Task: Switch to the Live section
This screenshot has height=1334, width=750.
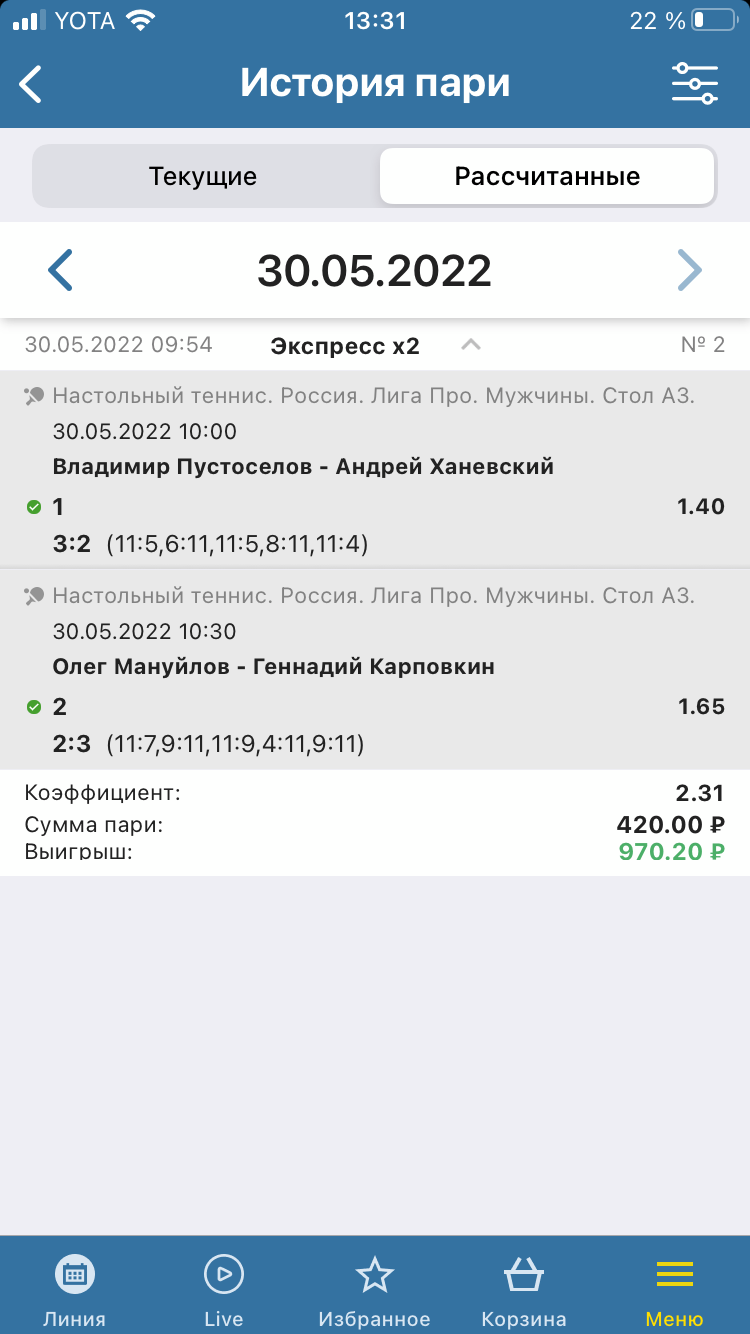Action: [223, 1288]
